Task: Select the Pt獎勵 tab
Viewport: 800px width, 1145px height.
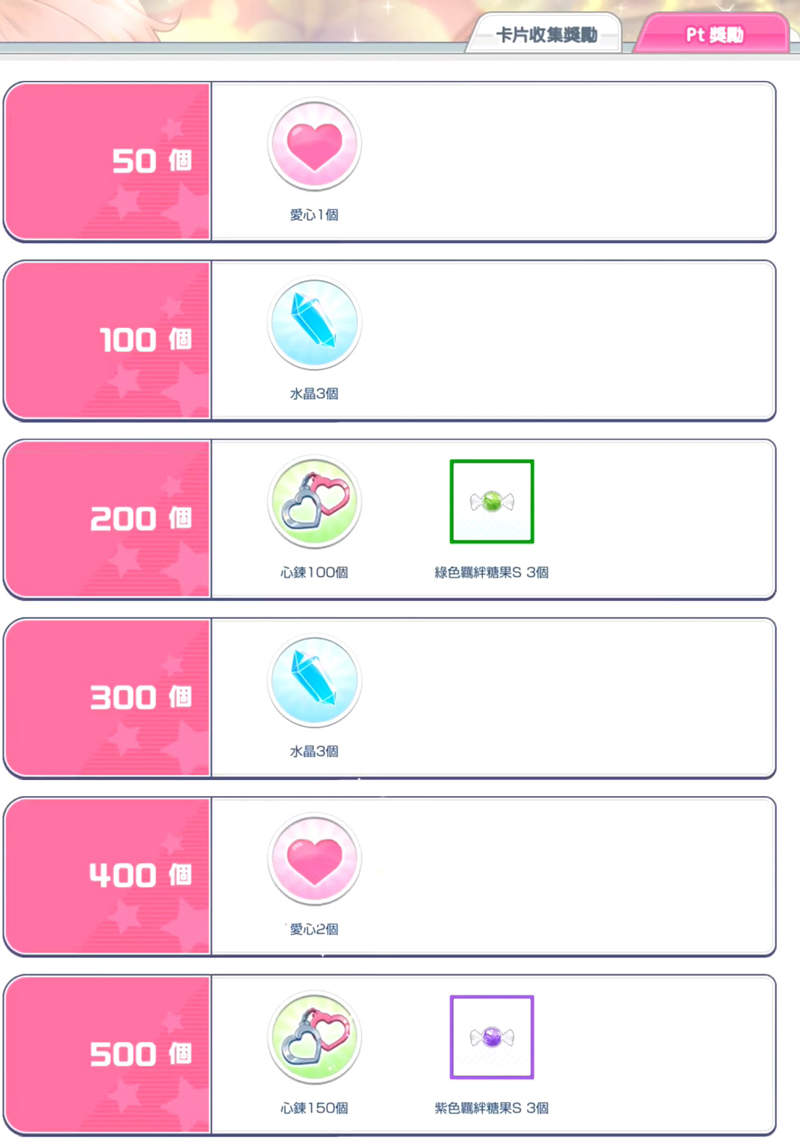Action: 713,35
